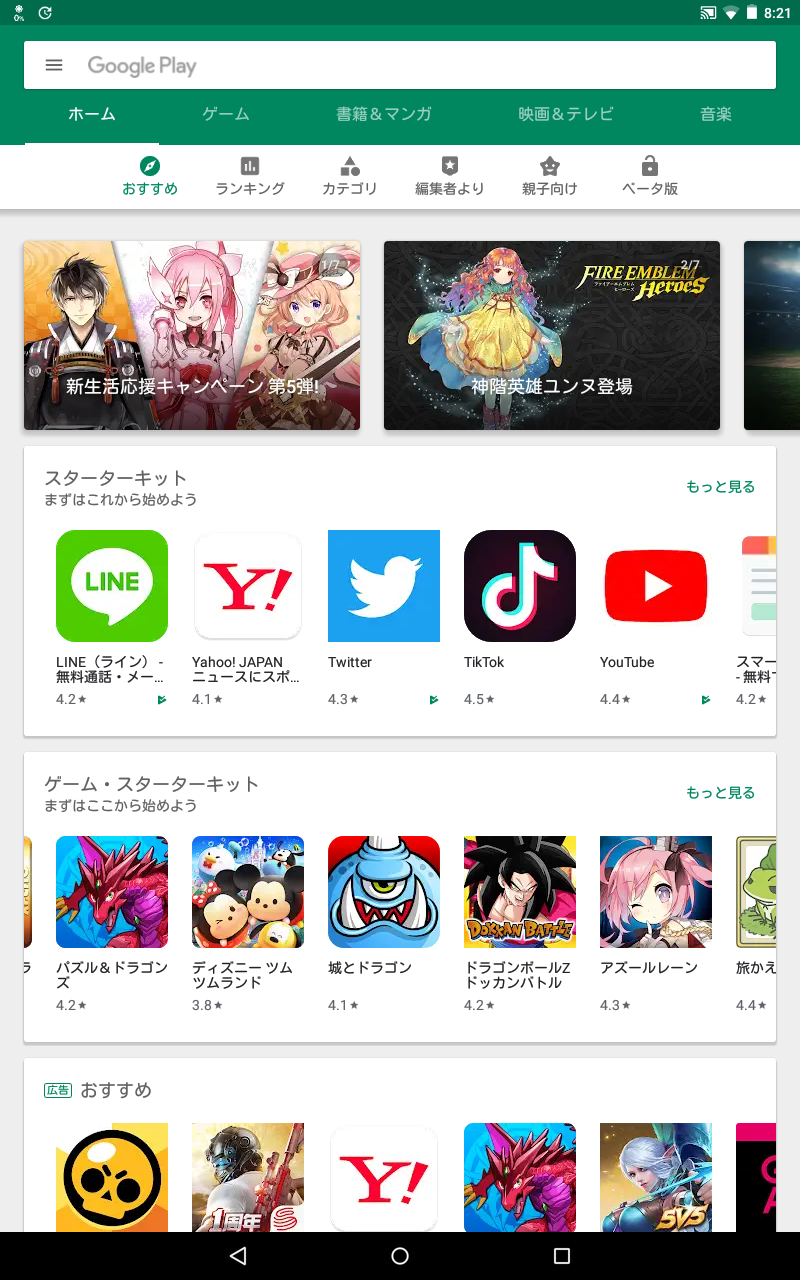The height and width of the screenshot is (1280, 800).
Task: Open the hamburger drawer menu
Action: tap(54, 65)
